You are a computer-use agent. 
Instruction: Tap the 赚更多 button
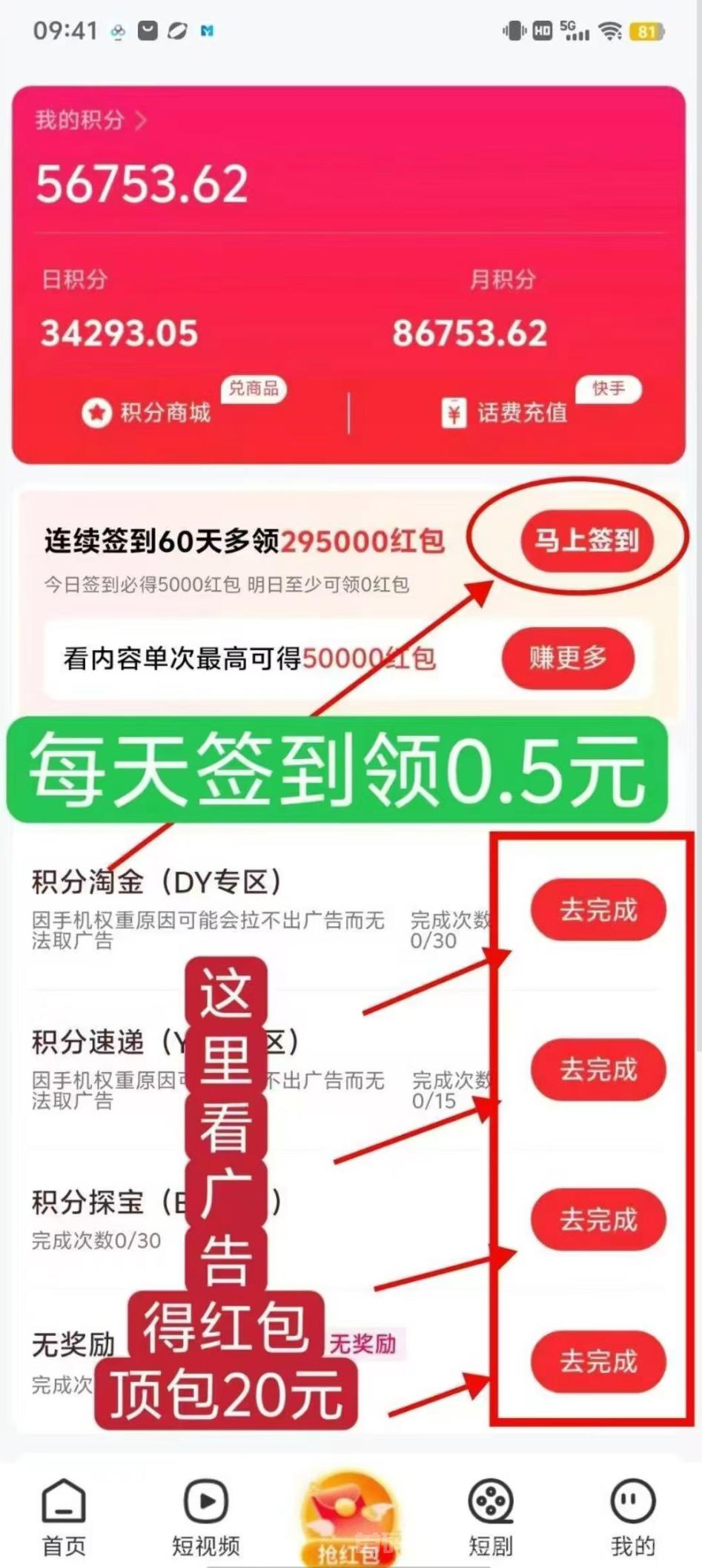tap(568, 658)
